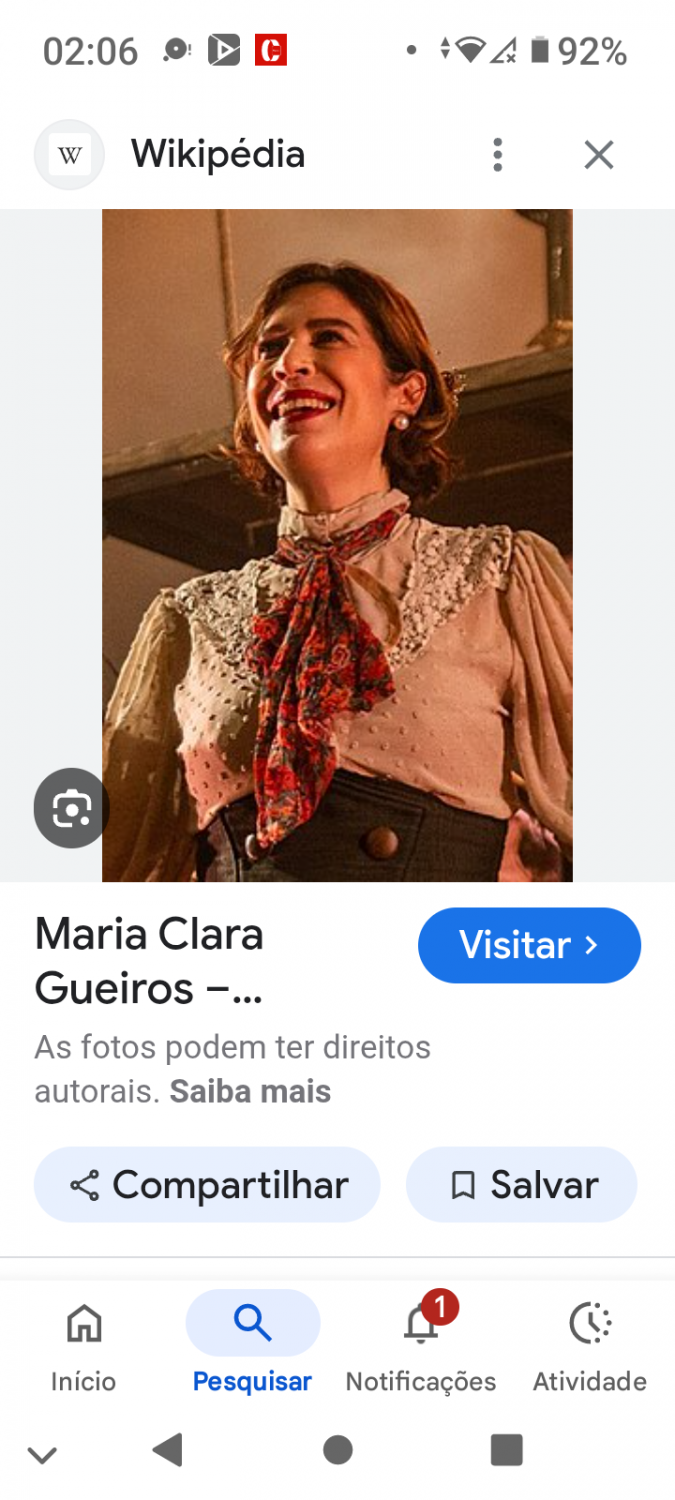Share this image with Compartilhar

click(x=208, y=1185)
